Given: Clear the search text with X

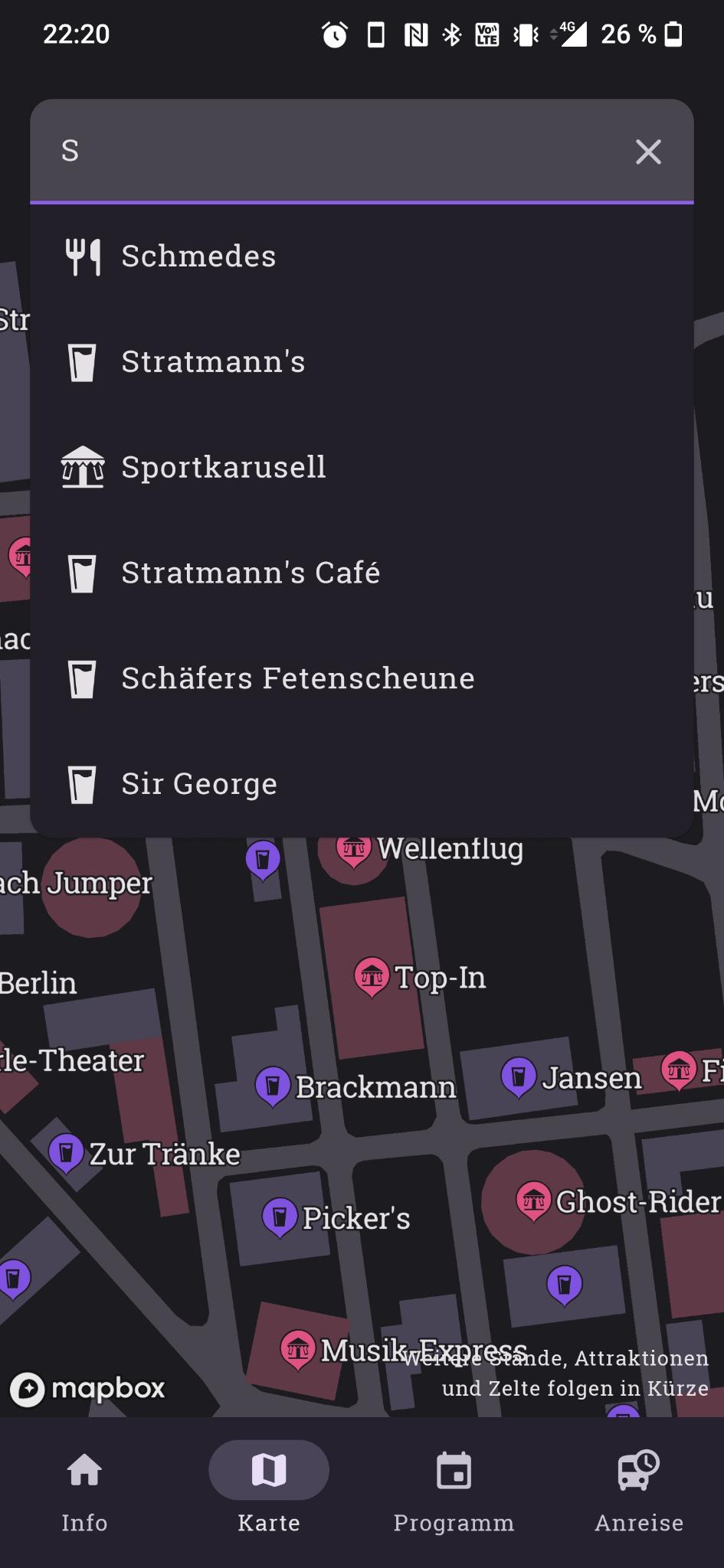Looking at the screenshot, I should click(648, 152).
